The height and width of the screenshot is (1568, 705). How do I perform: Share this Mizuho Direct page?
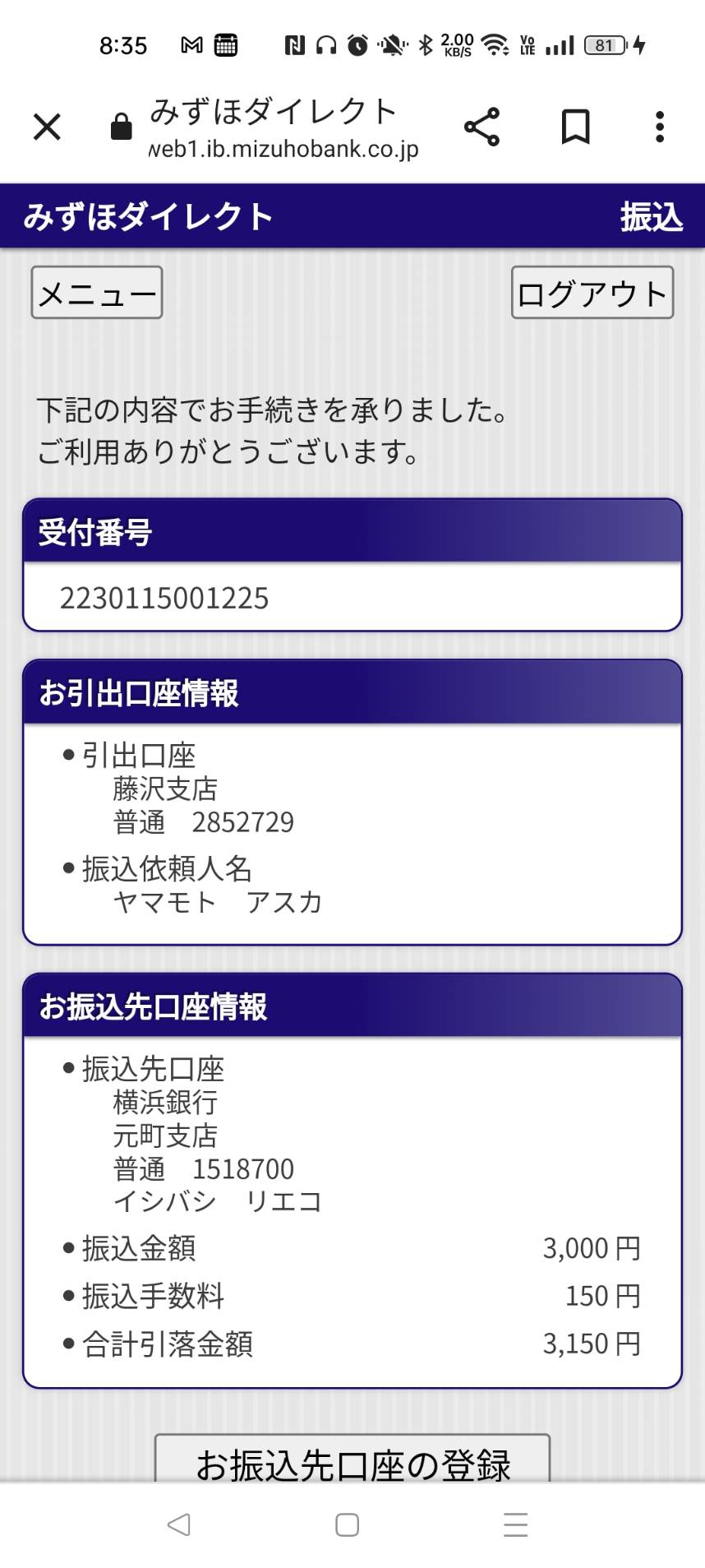point(482,127)
